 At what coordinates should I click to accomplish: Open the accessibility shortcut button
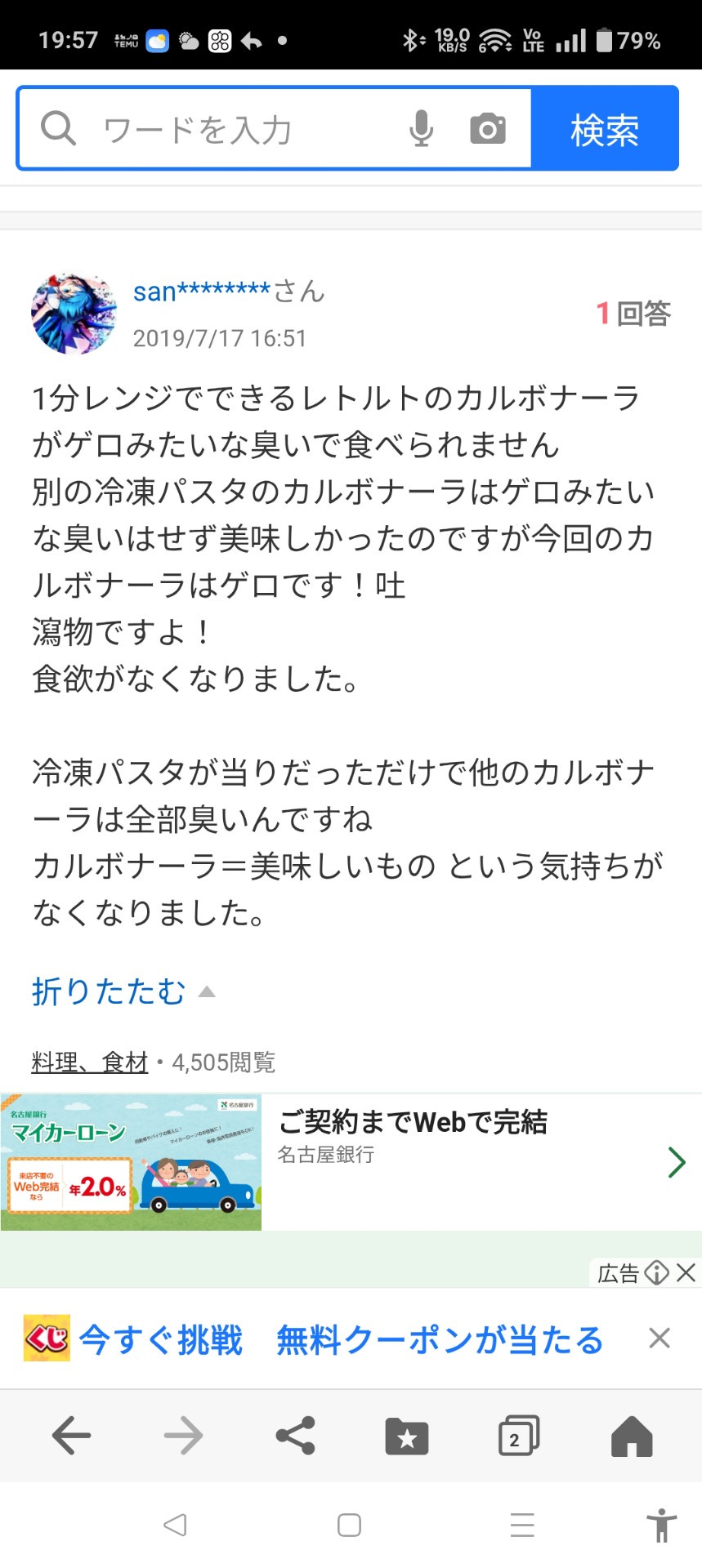pyautogui.click(x=662, y=1525)
